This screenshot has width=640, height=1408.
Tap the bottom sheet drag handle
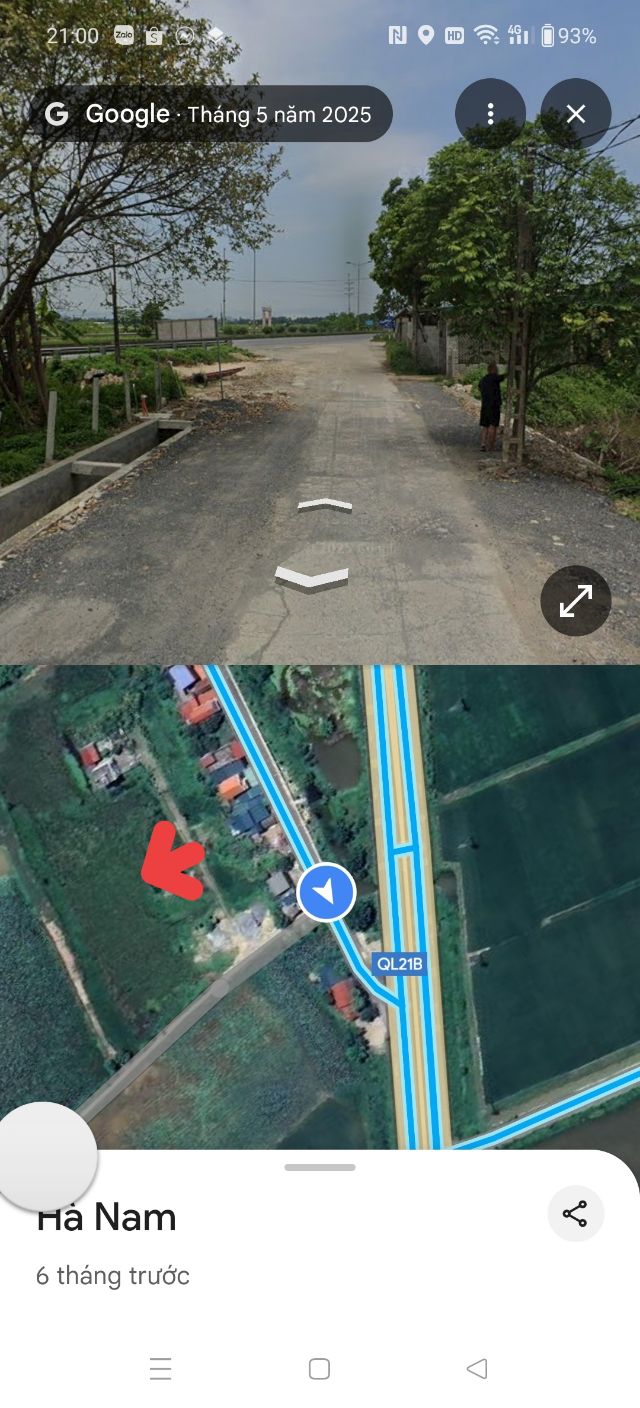[320, 1167]
